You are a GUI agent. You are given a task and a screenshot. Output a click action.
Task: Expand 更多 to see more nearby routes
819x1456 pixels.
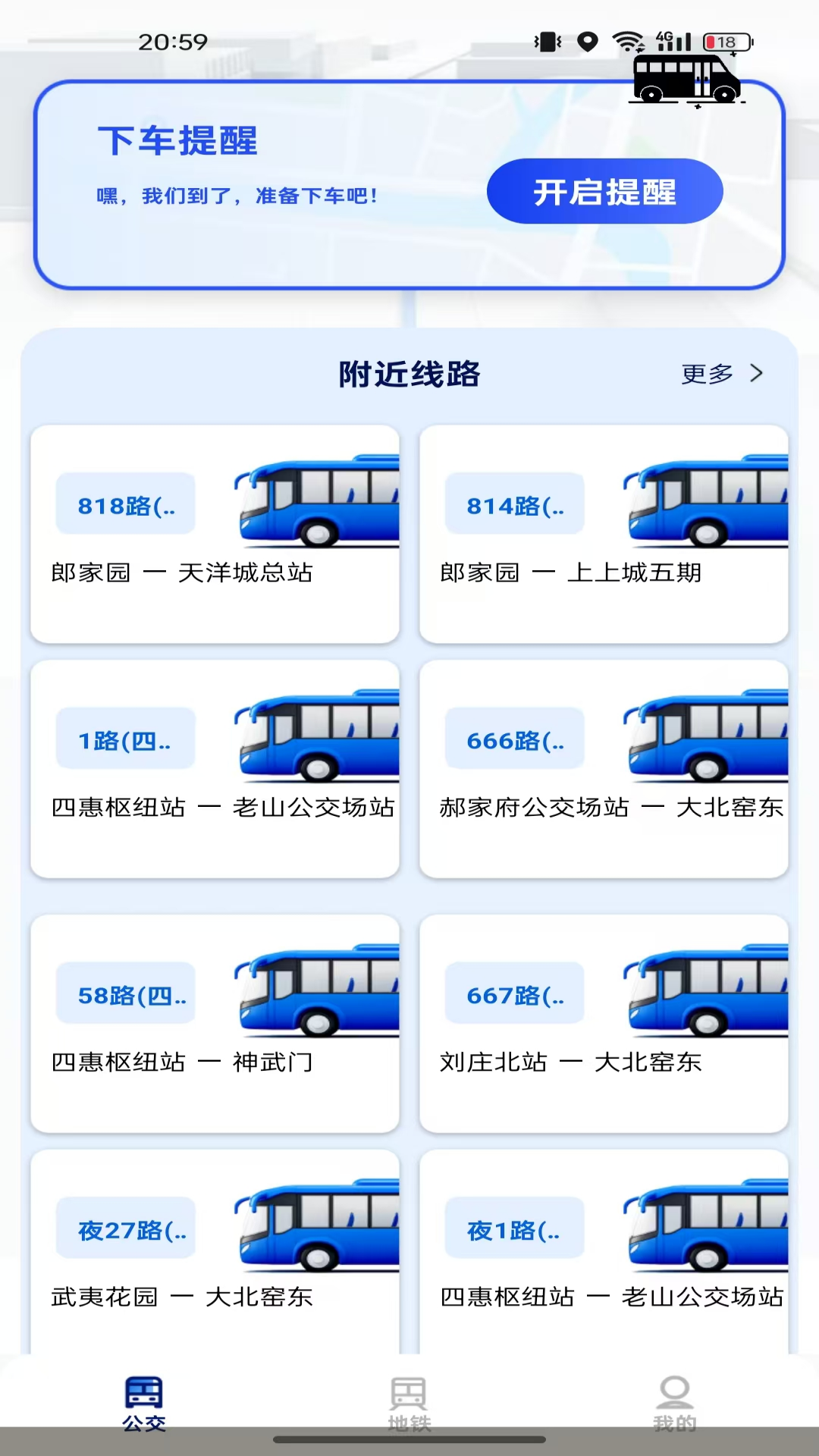pyautogui.click(x=707, y=373)
